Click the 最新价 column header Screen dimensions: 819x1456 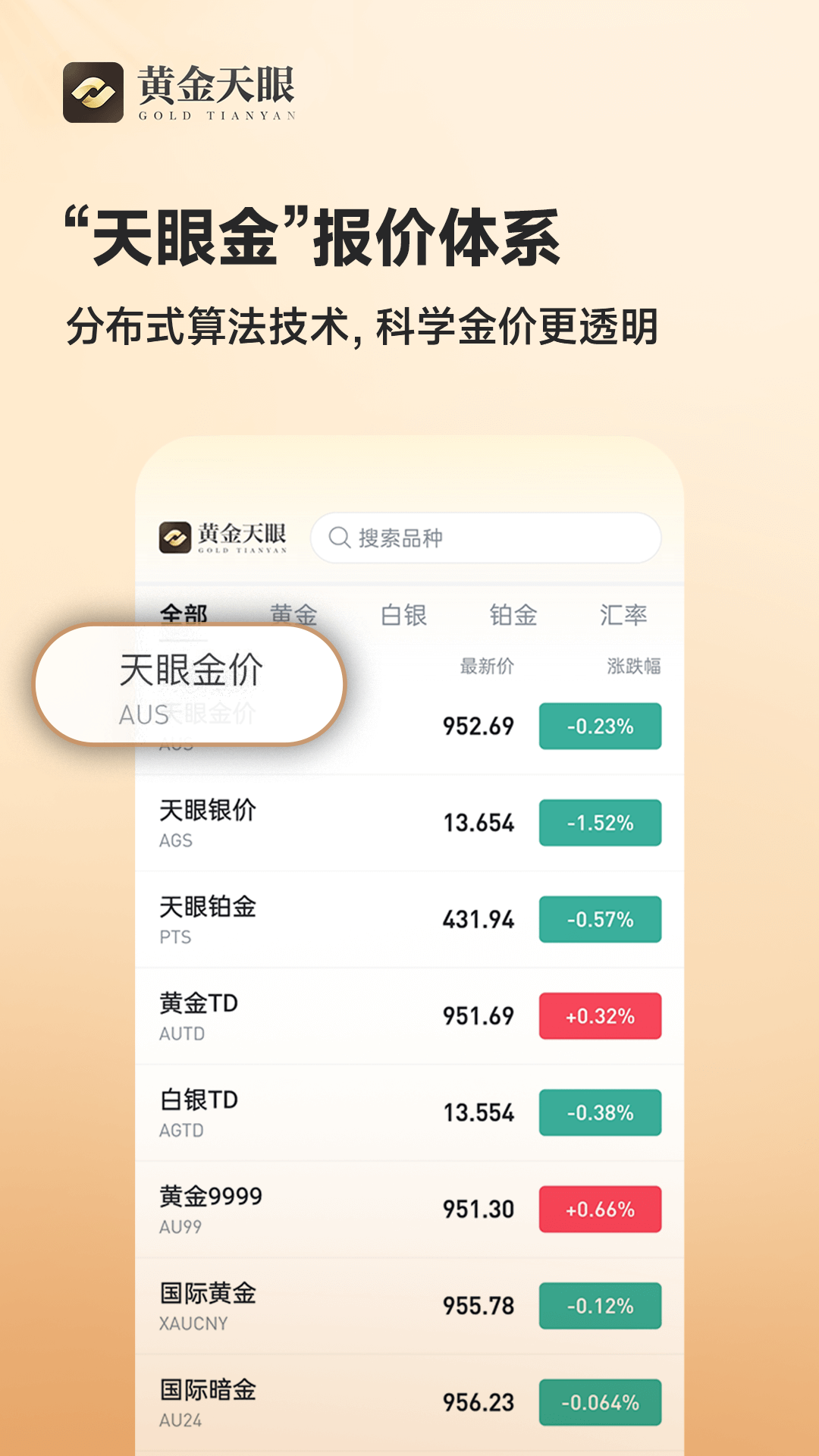pyautogui.click(x=485, y=667)
